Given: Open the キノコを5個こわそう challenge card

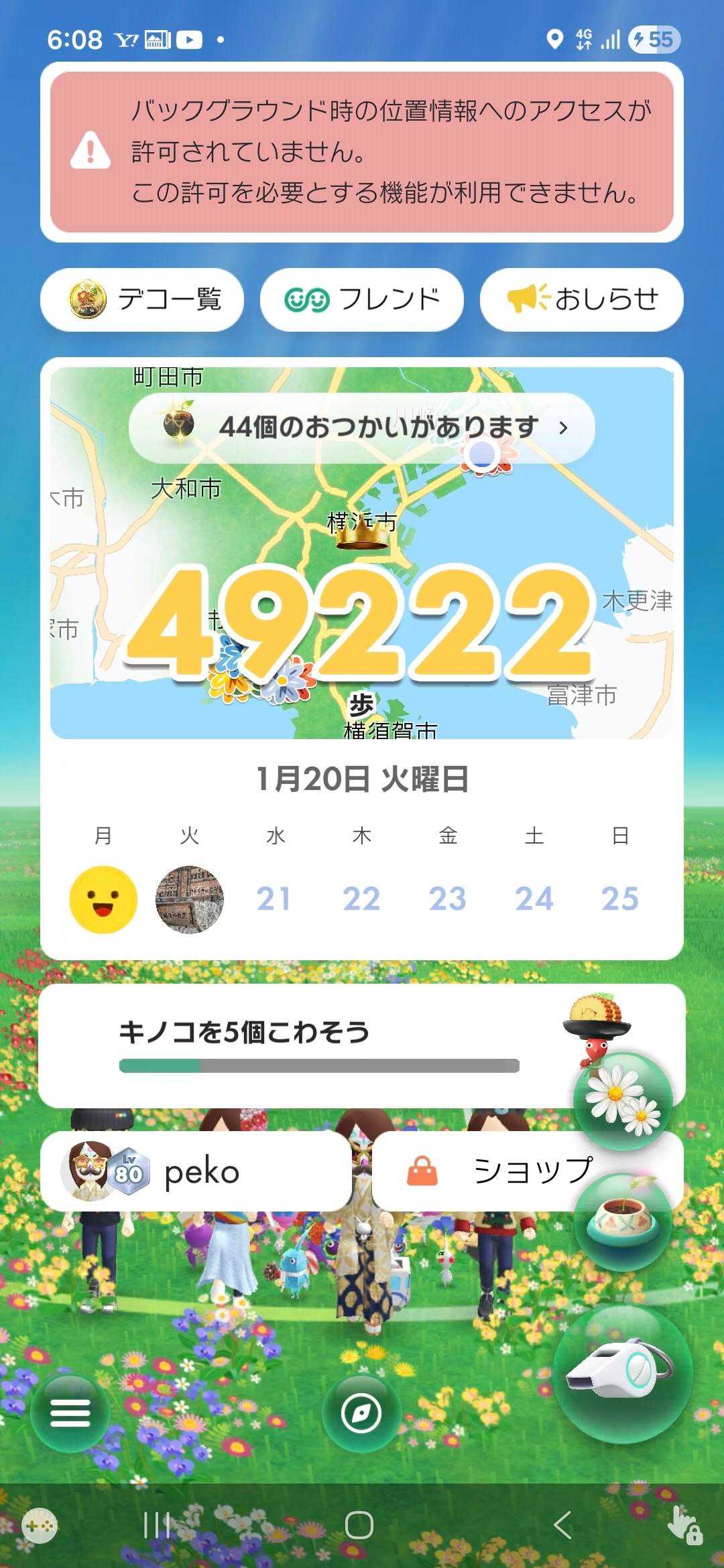Looking at the screenshot, I should pyautogui.click(x=302, y=1044).
